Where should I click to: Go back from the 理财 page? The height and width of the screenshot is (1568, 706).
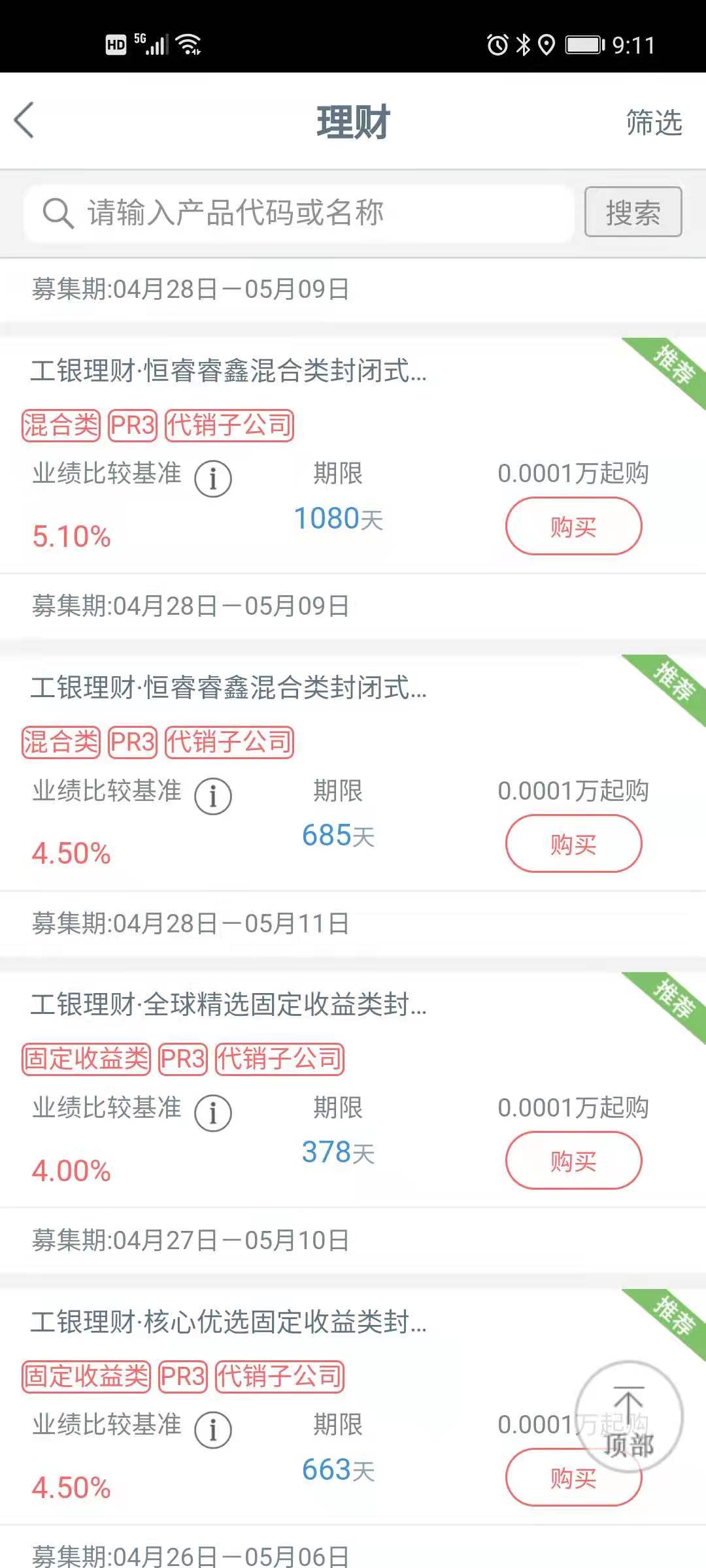(25, 121)
